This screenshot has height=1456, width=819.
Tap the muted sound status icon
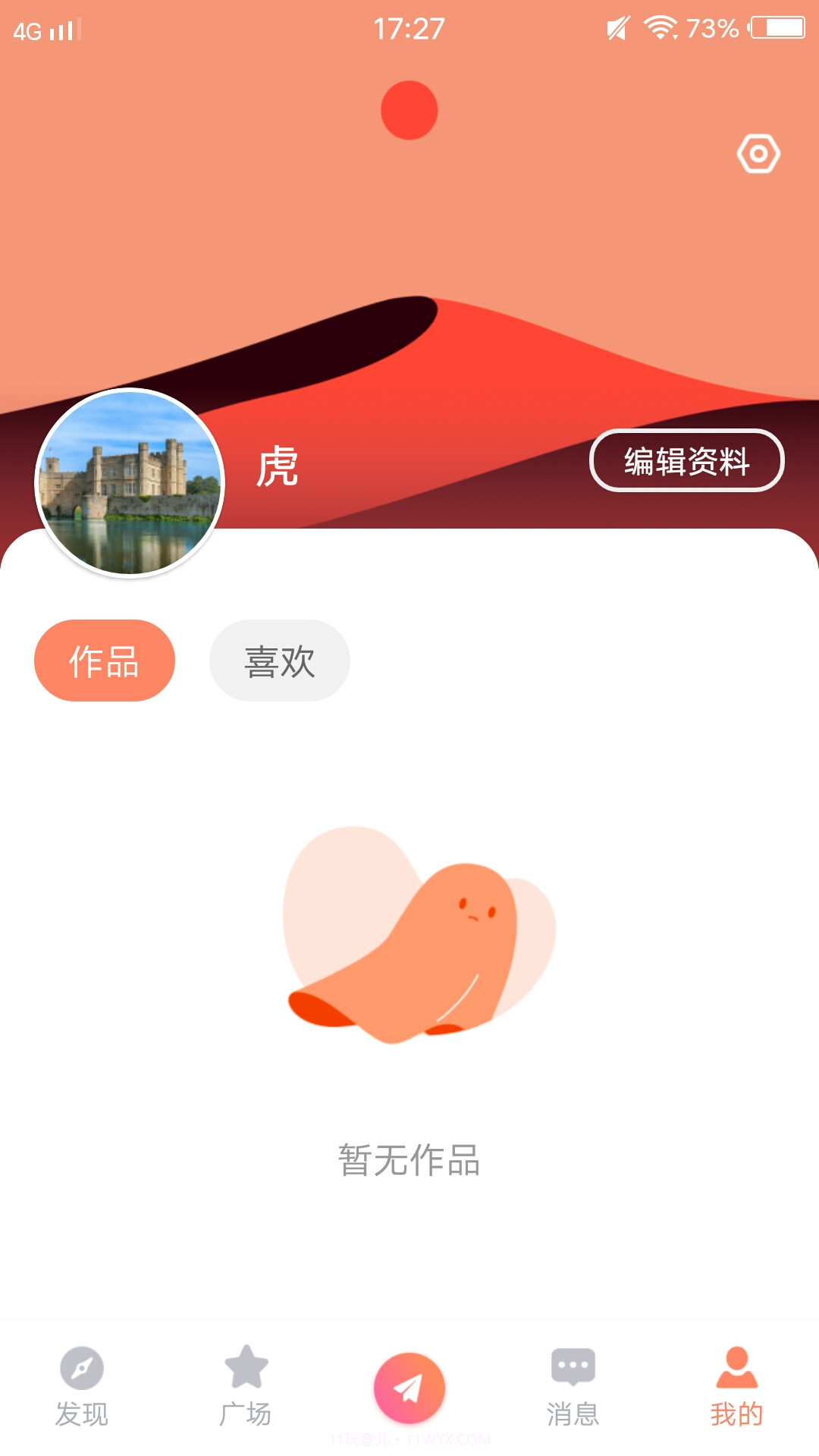tap(616, 29)
